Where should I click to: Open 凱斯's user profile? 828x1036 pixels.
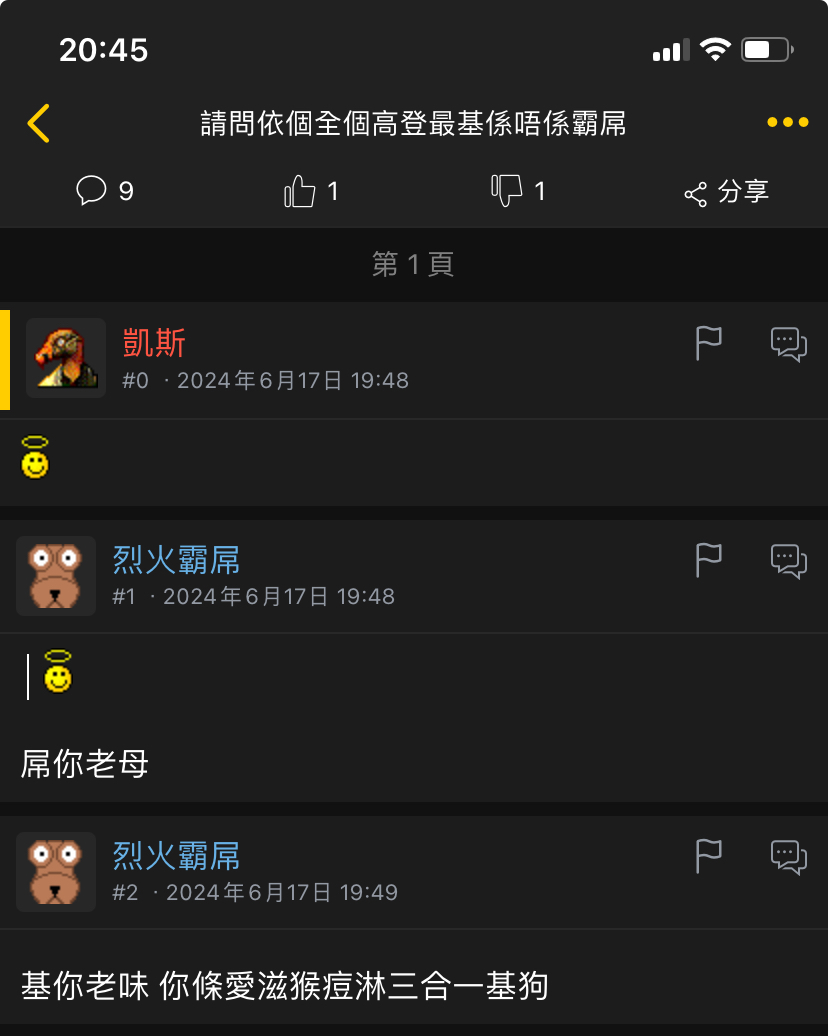pyautogui.click(x=154, y=343)
